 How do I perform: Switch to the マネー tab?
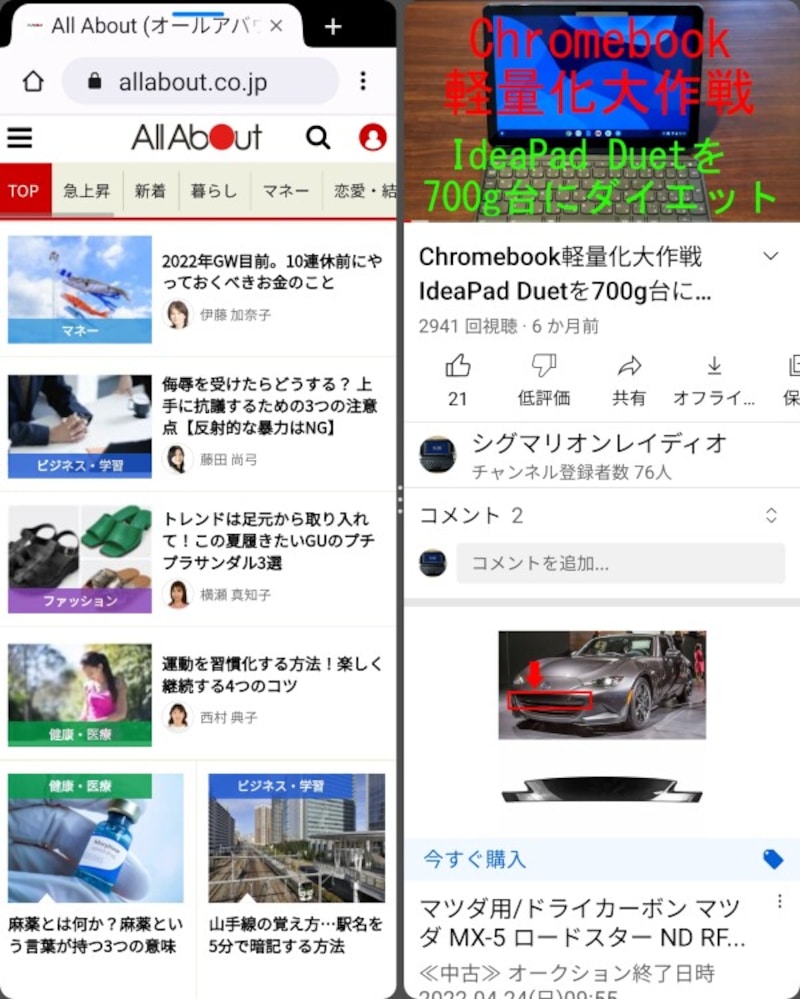pyautogui.click(x=286, y=191)
